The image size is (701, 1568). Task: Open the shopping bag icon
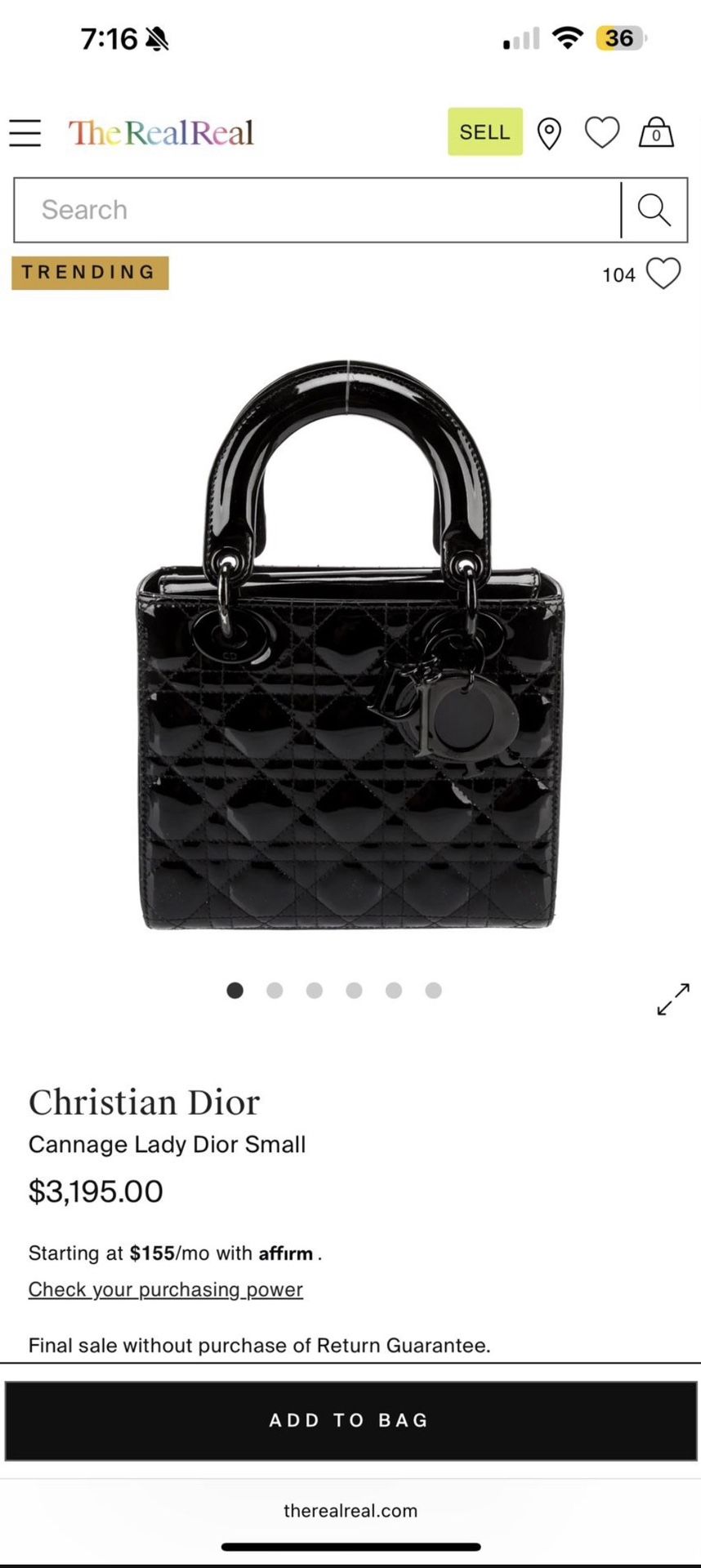point(656,131)
